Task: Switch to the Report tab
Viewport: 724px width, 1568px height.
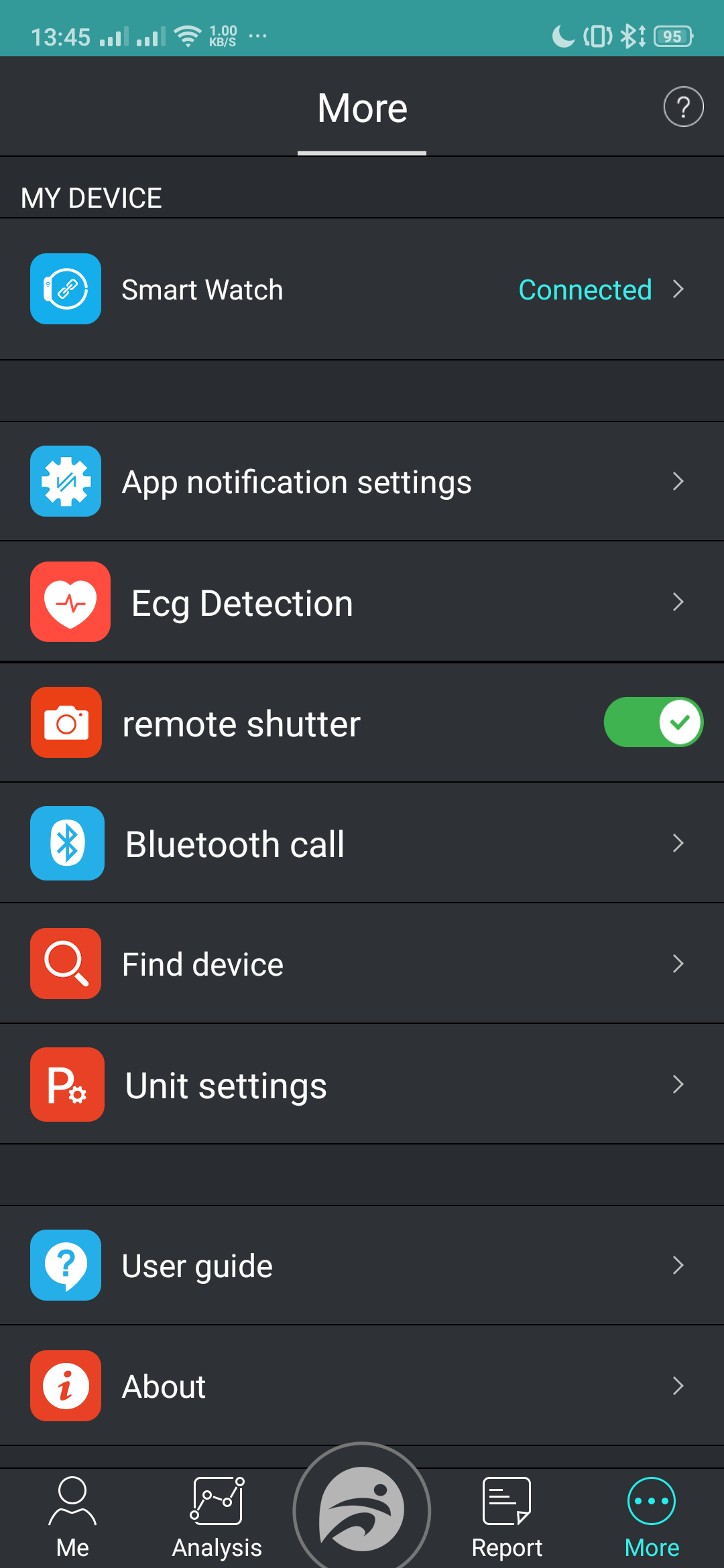Action: [507, 1518]
